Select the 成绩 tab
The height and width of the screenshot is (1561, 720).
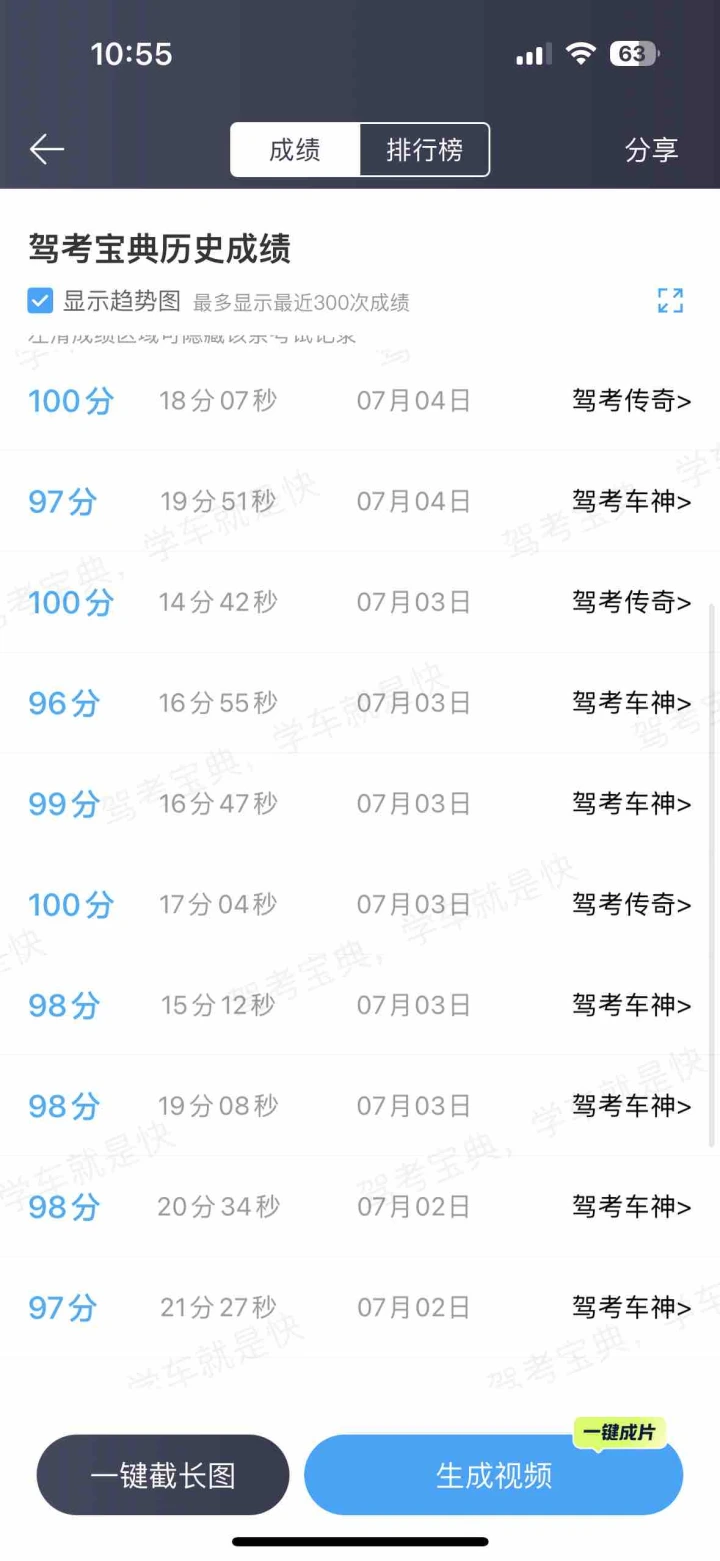pyautogui.click(x=295, y=150)
